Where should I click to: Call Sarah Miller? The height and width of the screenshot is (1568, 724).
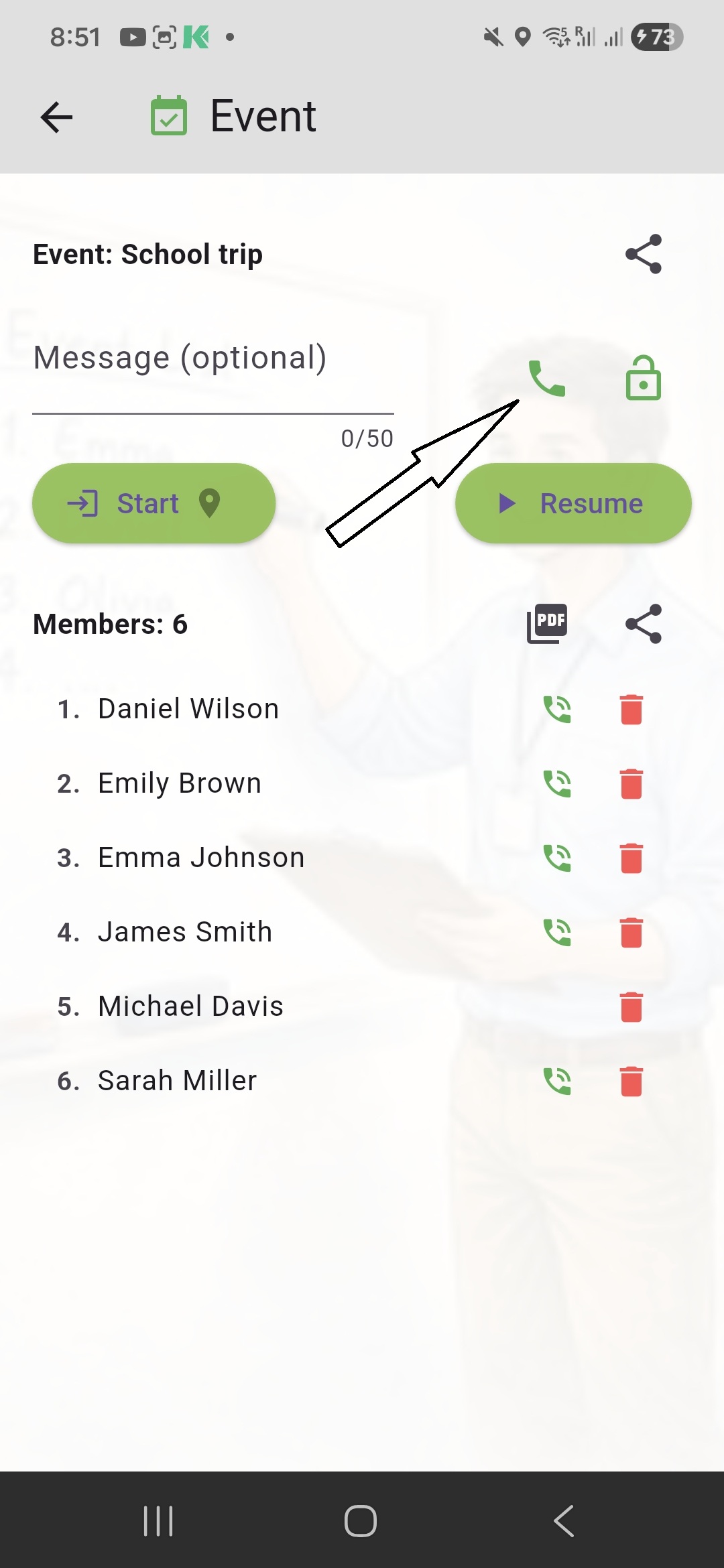[556, 1081]
